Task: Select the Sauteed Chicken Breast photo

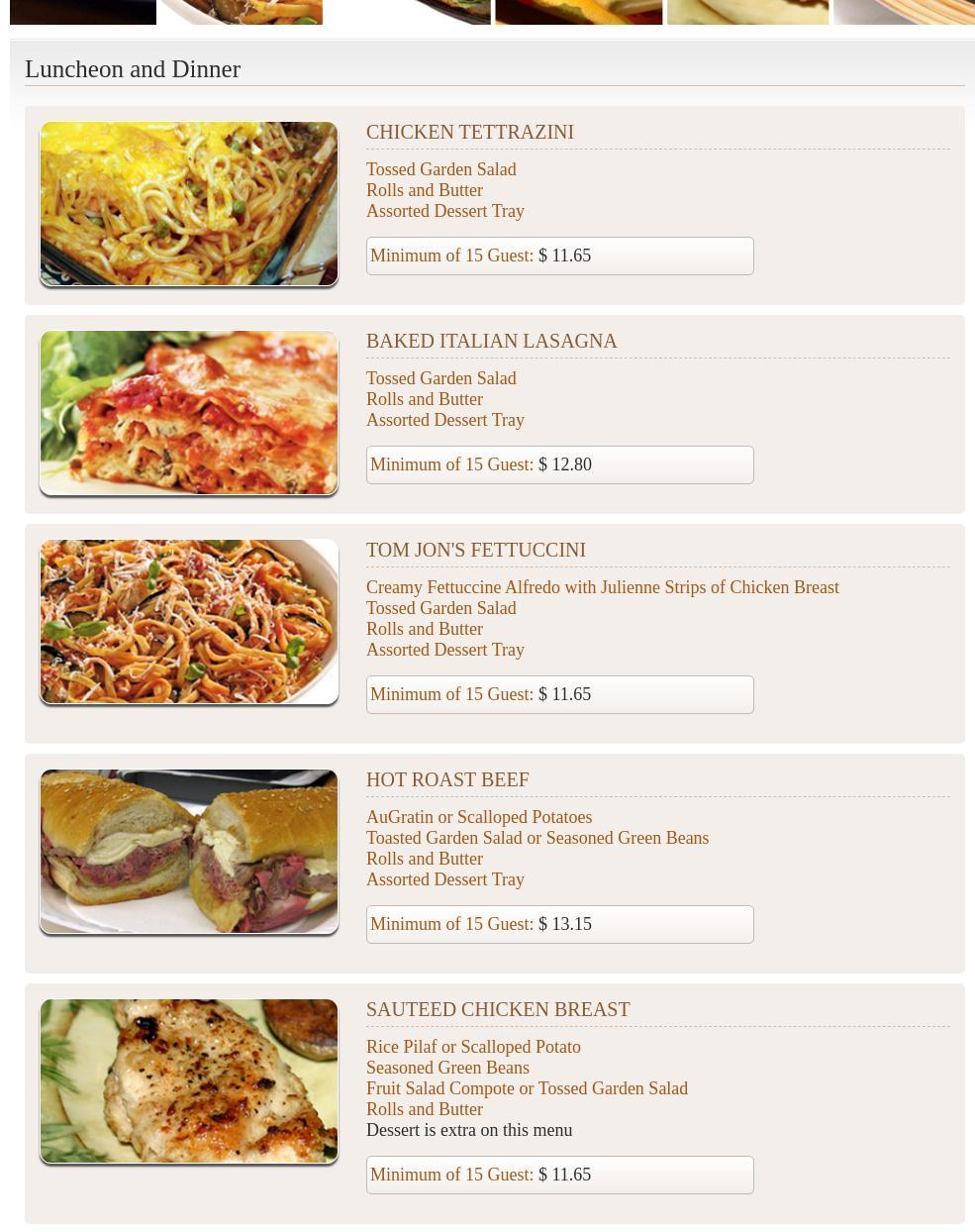Action: click(x=188, y=1081)
